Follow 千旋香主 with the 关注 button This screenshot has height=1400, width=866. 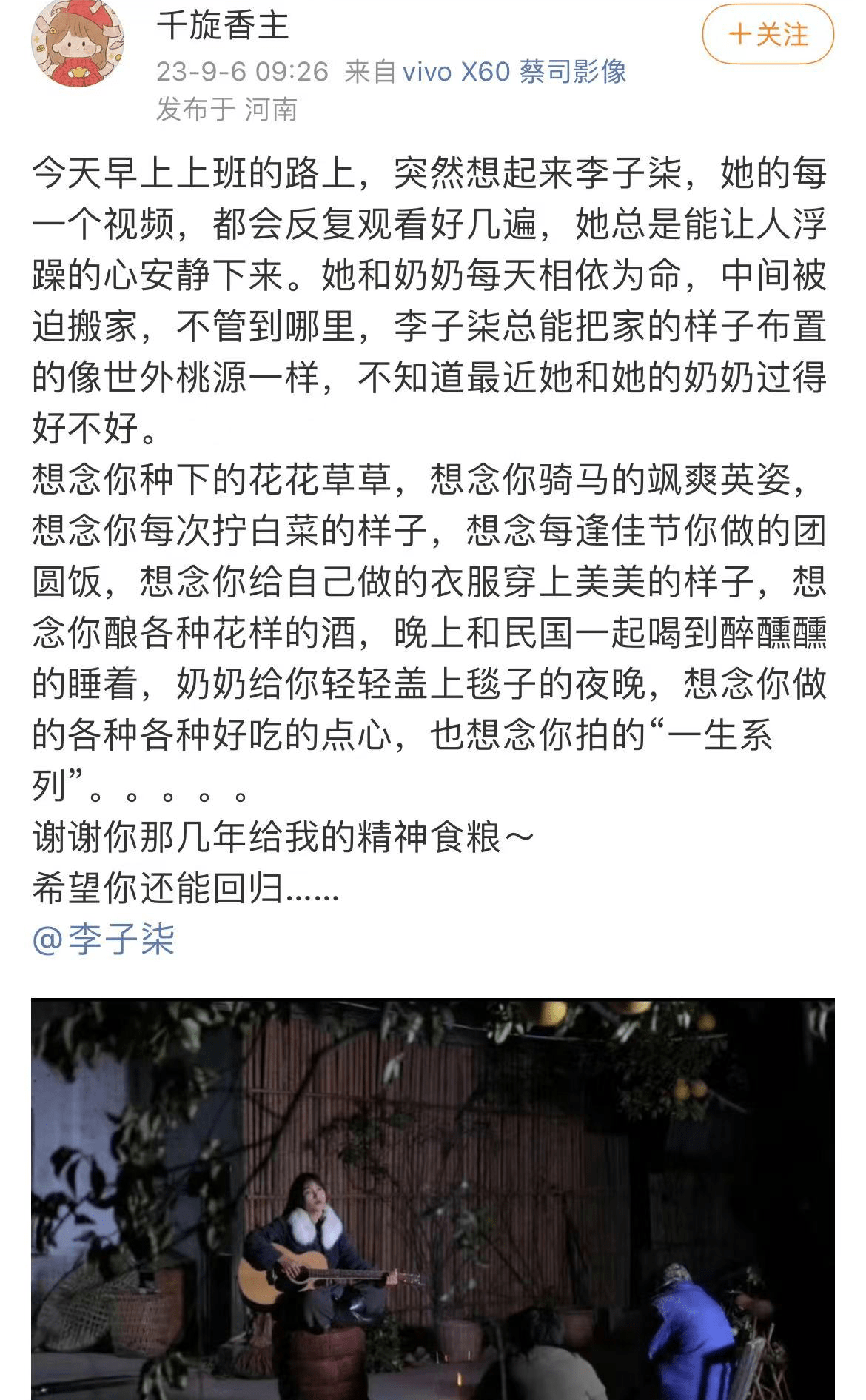[x=768, y=35]
